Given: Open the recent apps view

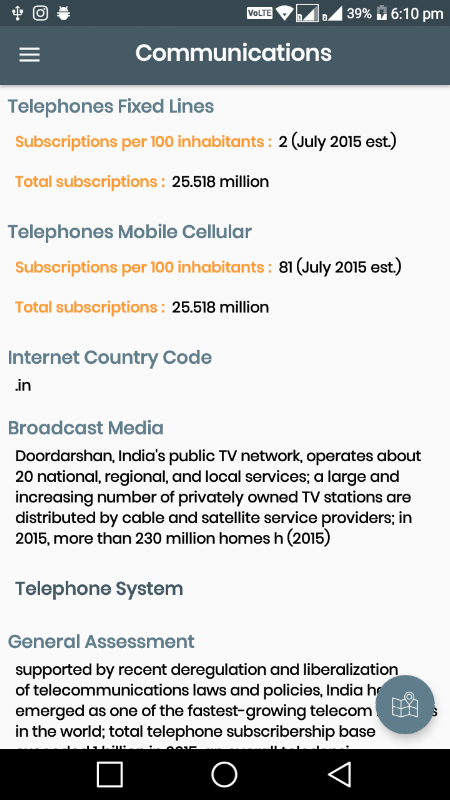Looking at the screenshot, I should [x=110, y=774].
